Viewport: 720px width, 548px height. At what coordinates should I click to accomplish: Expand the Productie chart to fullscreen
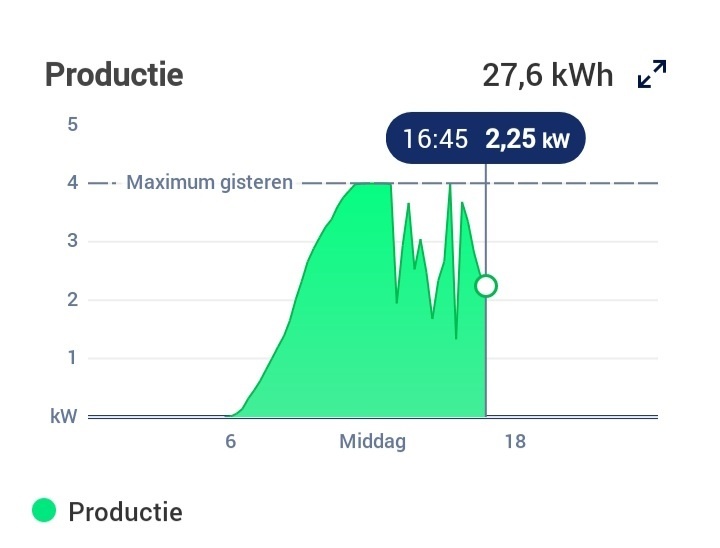[652, 74]
